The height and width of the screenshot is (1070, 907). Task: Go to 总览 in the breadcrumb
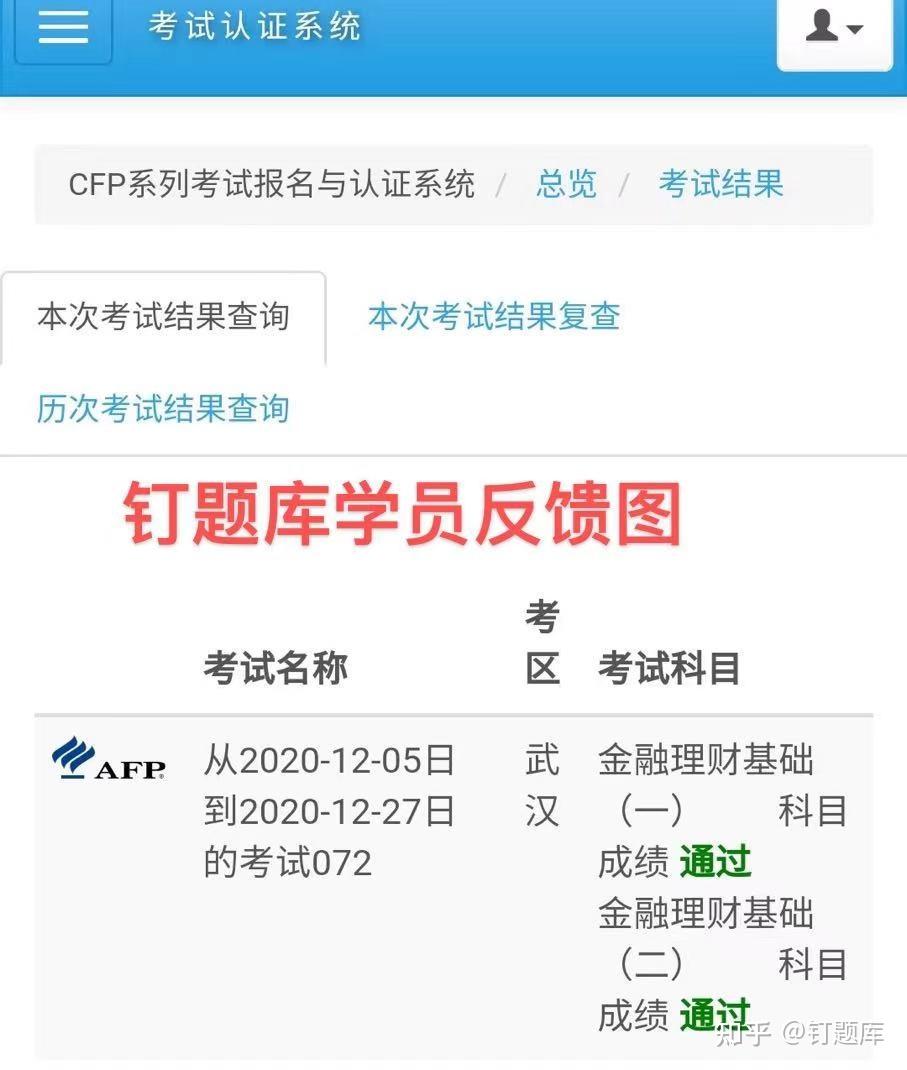(x=566, y=184)
